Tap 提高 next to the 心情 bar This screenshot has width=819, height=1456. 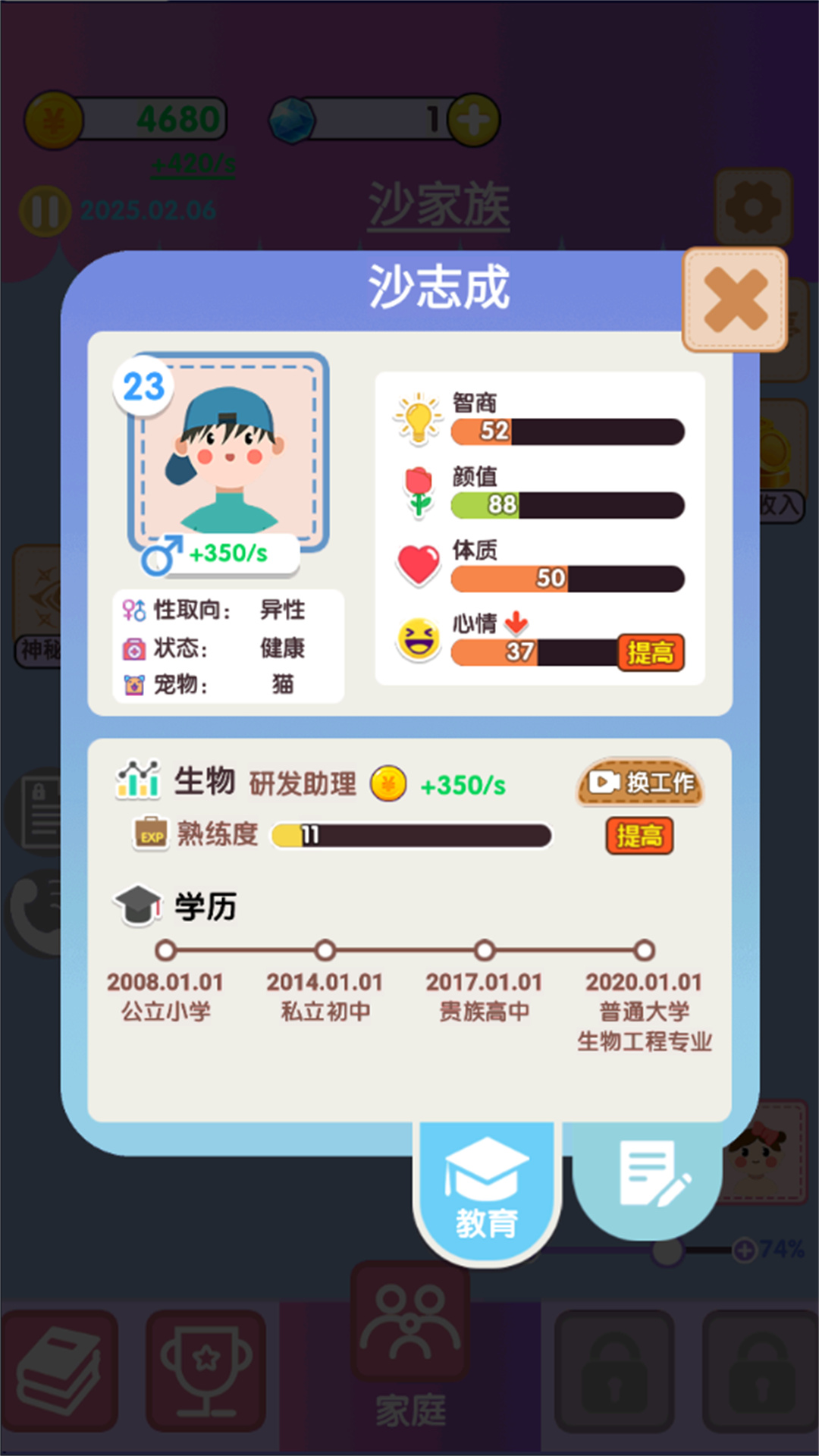pyautogui.click(x=651, y=652)
